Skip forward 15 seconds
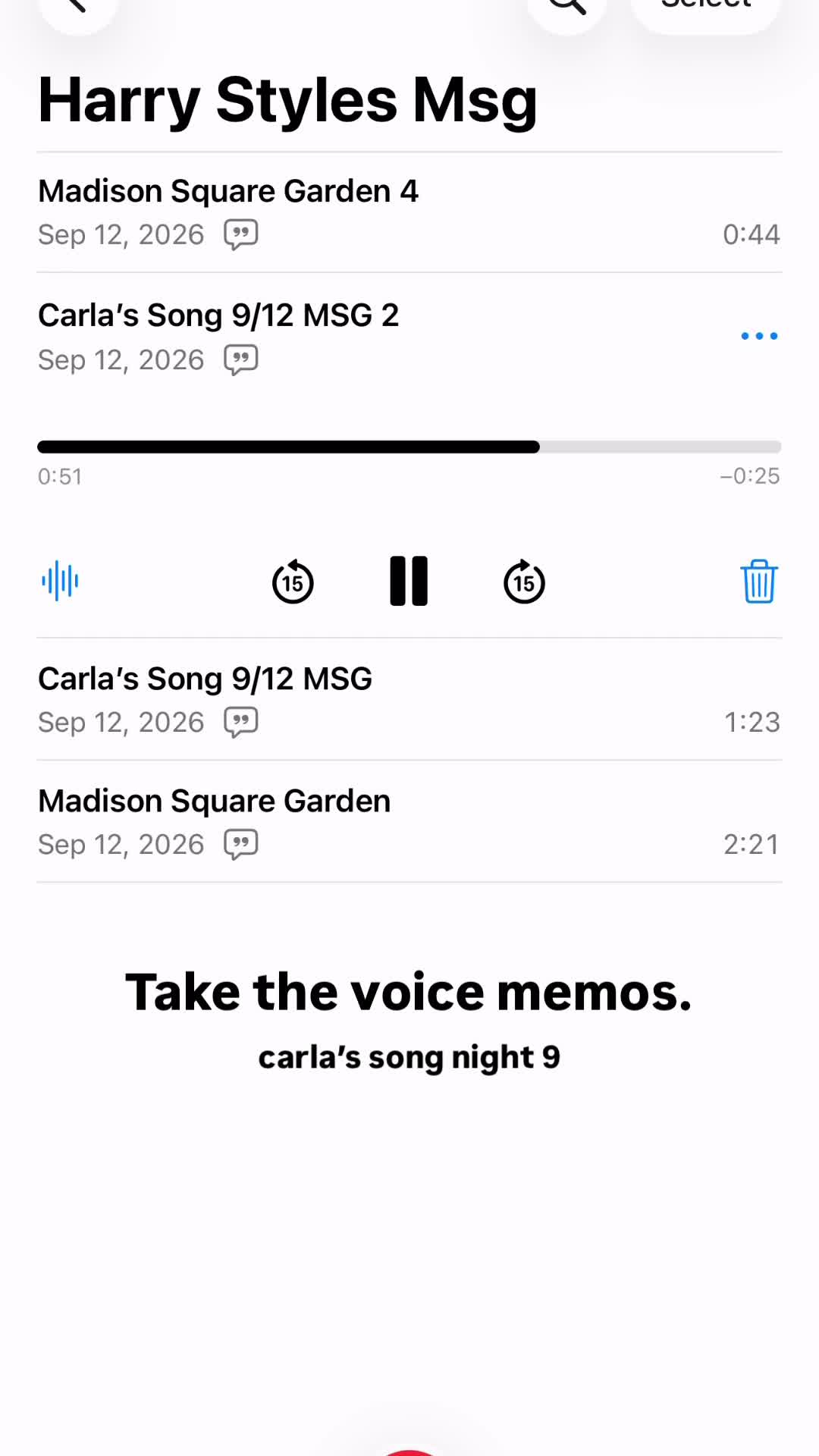The height and width of the screenshot is (1456, 819). [x=524, y=582]
